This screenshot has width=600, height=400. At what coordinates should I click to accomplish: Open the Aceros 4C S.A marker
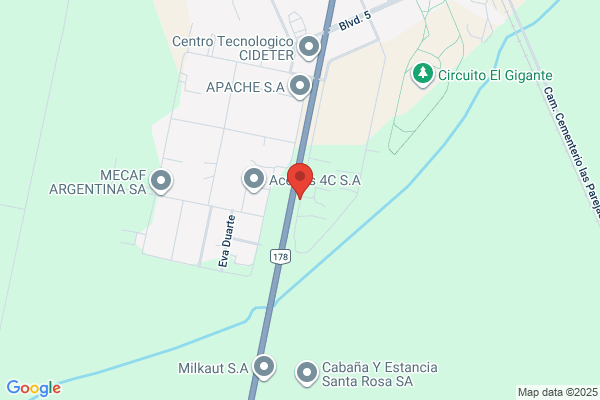coord(254,180)
